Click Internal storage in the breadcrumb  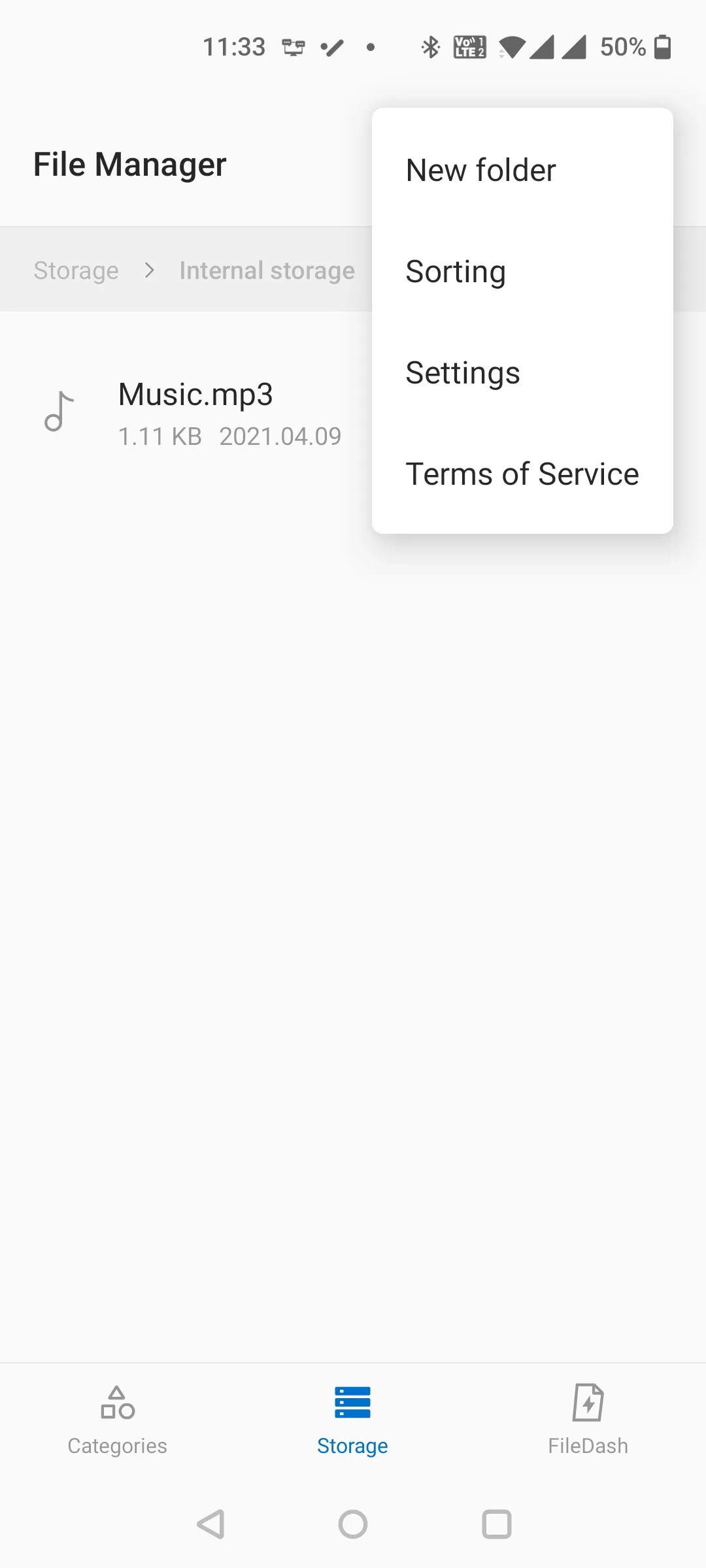pos(266,270)
